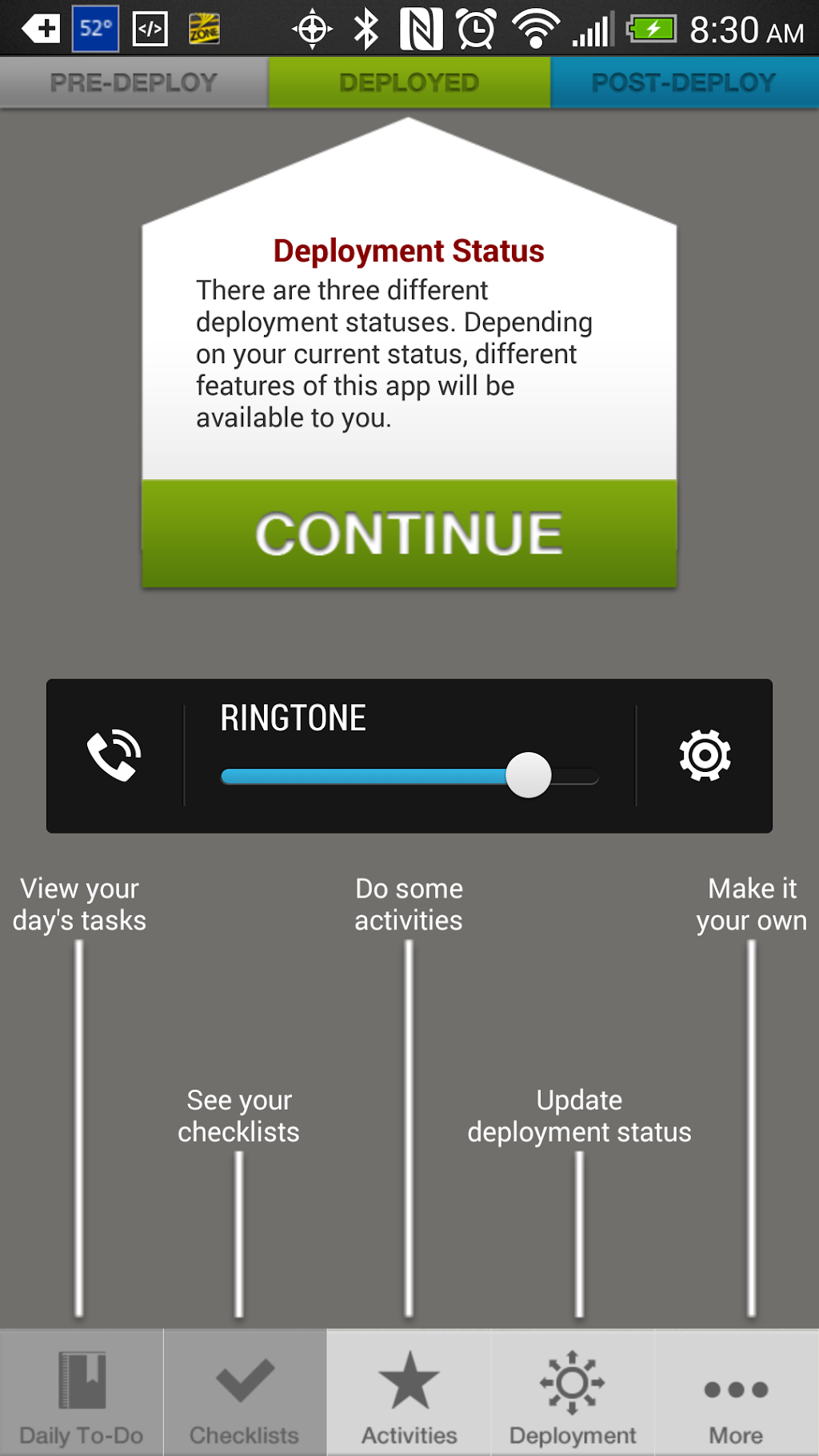Open the Daily To-Do tab
Viewport: 819px width, 1456px height.
(x=82, y=1394)
